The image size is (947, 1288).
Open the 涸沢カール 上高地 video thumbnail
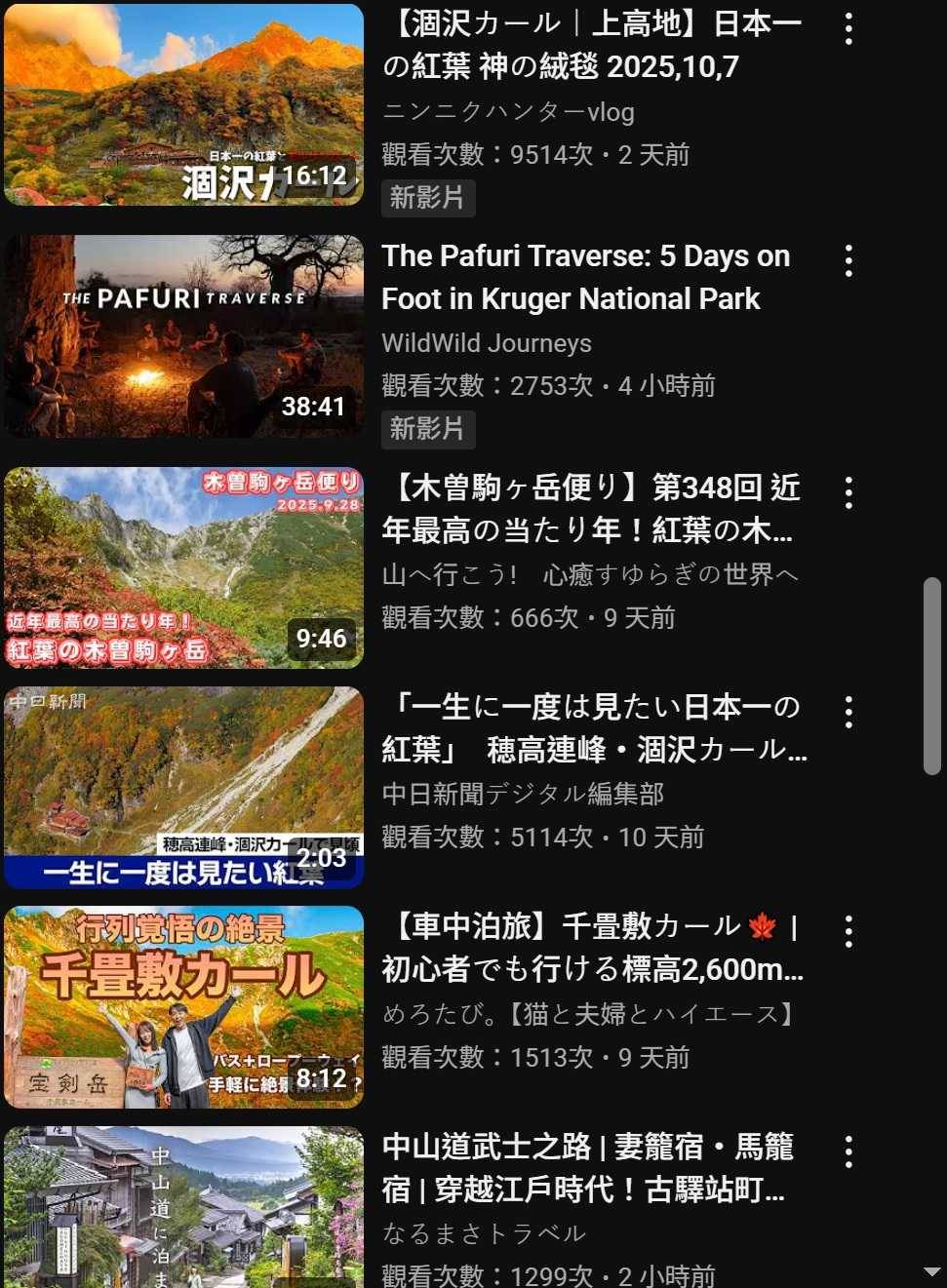coord(183,104)
